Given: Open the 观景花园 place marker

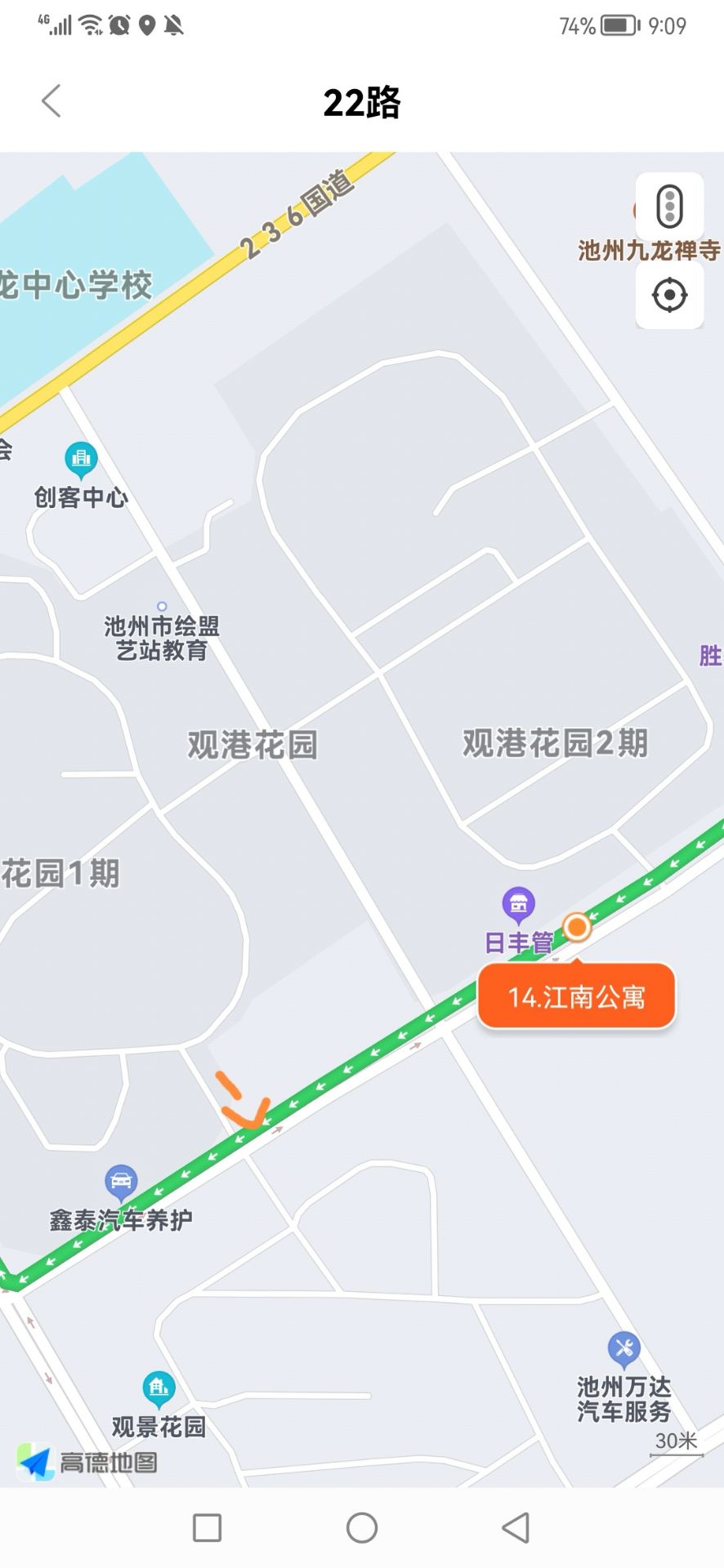Looking at the screenshot, I should [159, 1386].
